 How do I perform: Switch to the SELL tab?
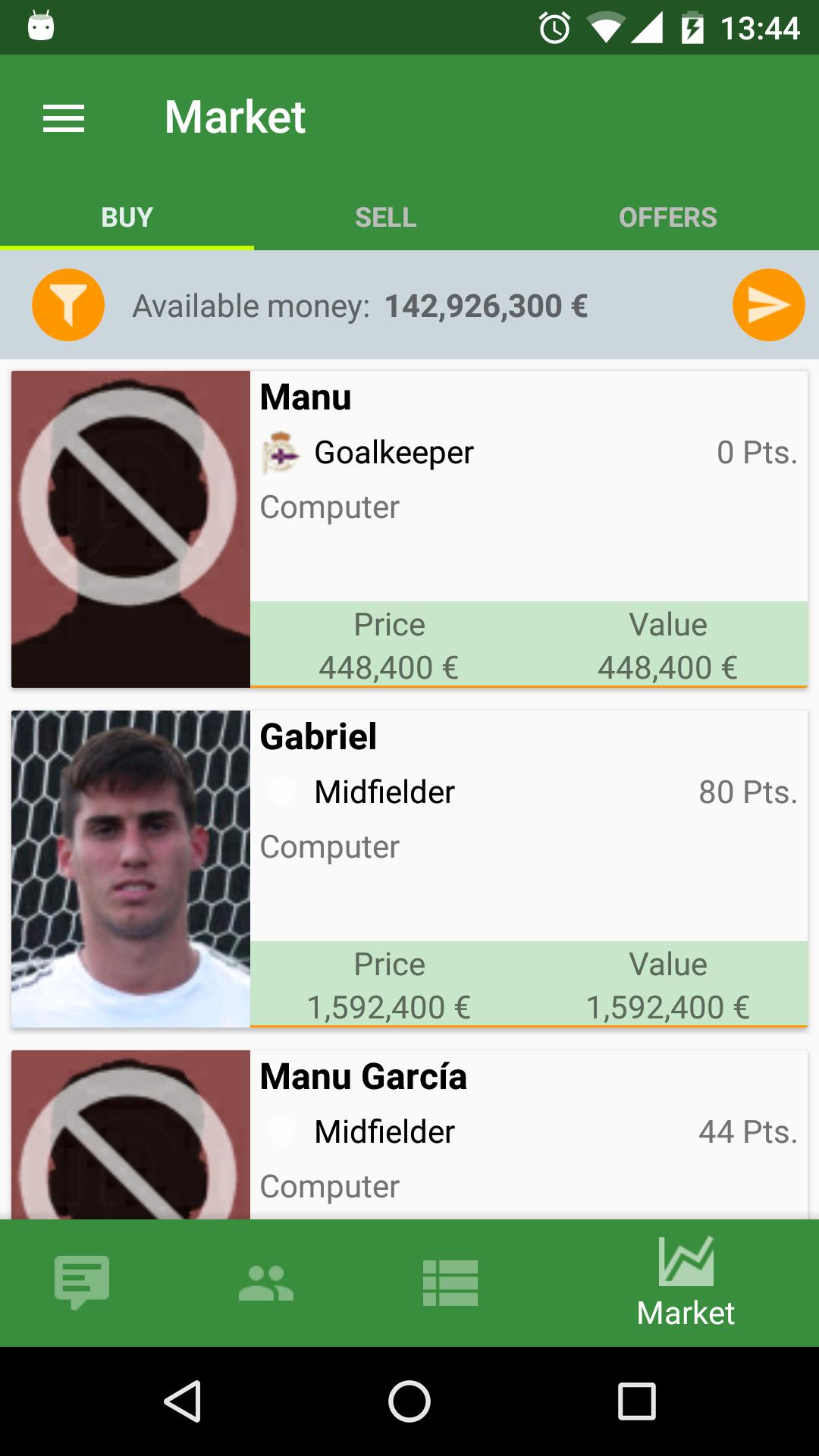[384, 217]
